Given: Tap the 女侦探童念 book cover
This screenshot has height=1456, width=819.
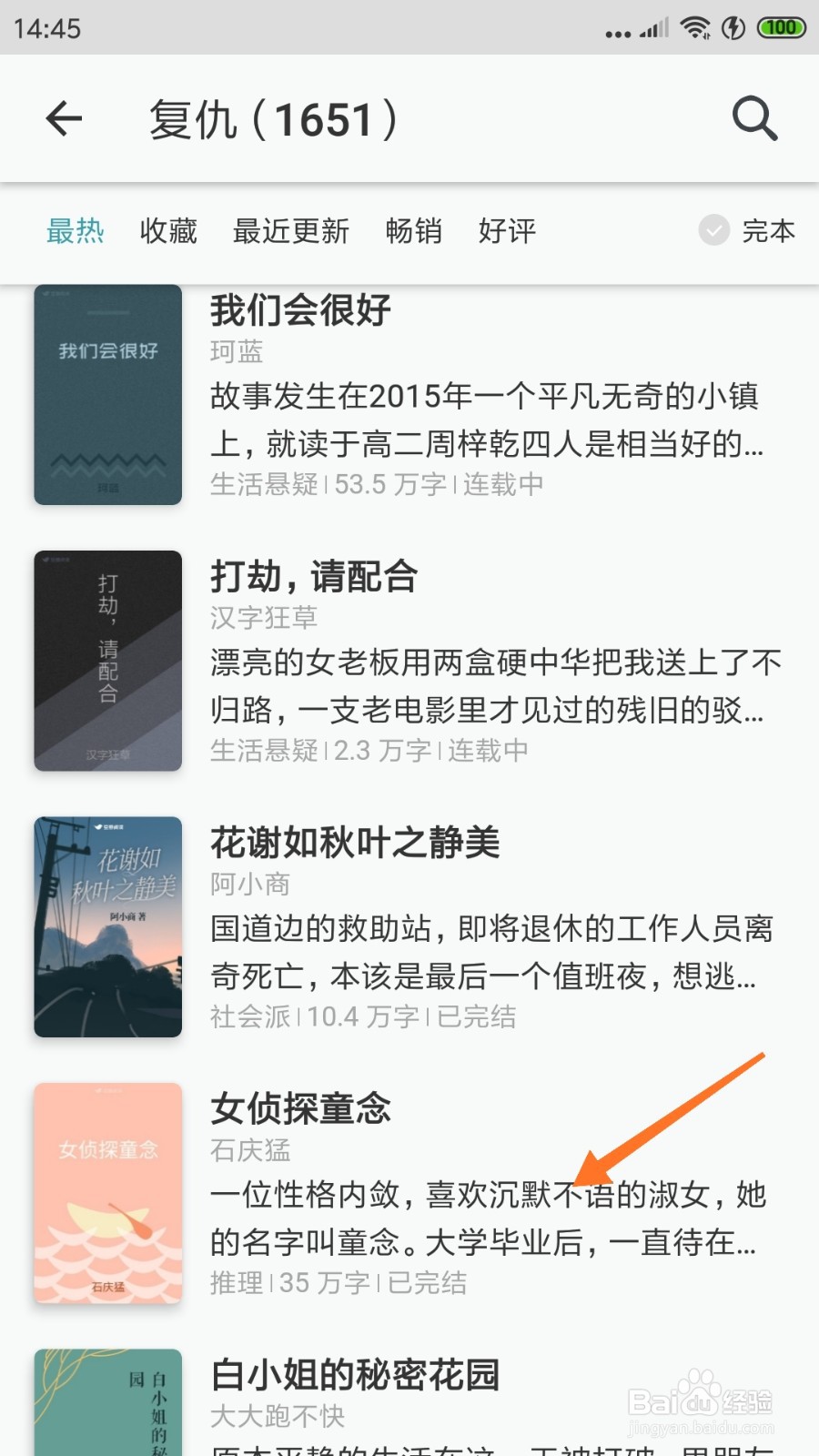Looking at the screenshot, I should [x=106, y=1192].
